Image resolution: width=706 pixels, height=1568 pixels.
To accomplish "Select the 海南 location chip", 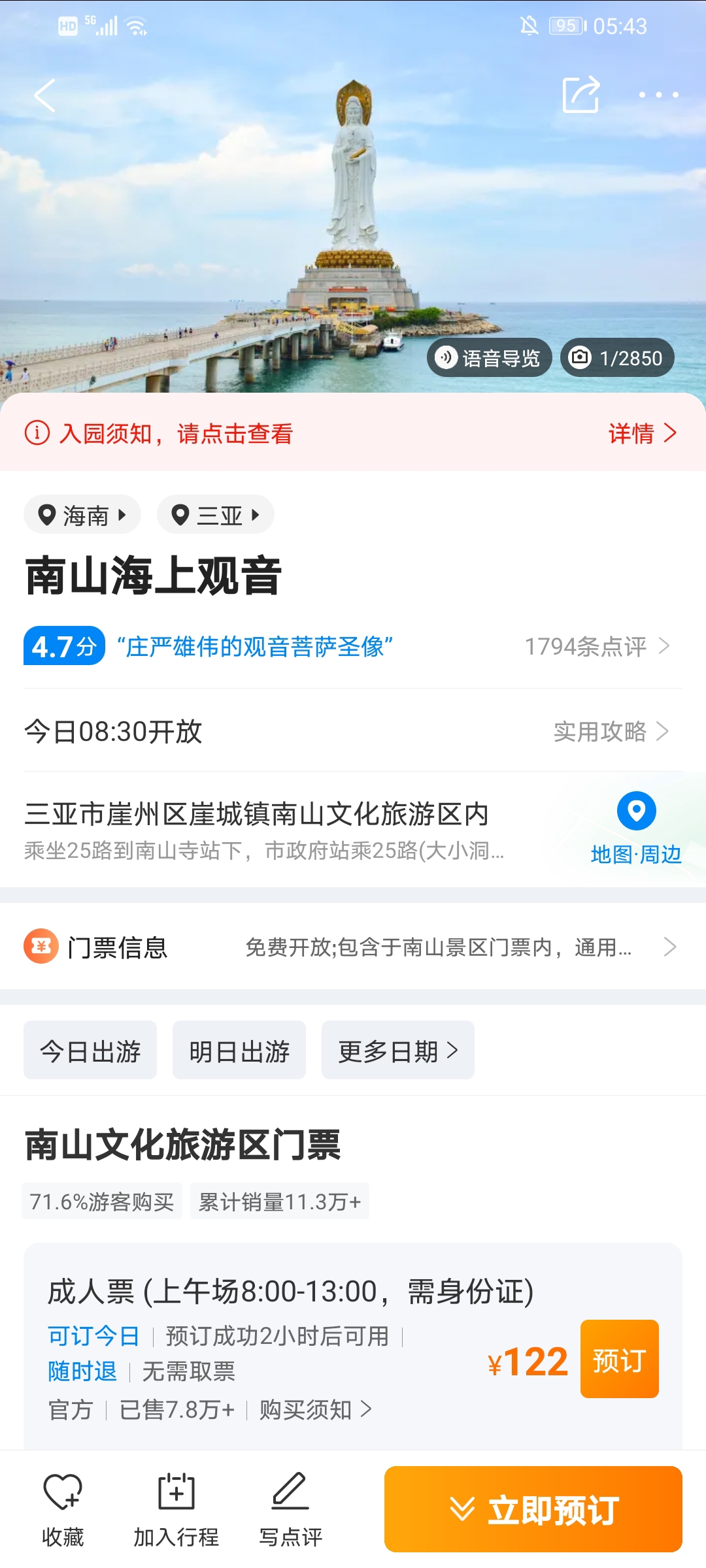I will click(82, 515).
